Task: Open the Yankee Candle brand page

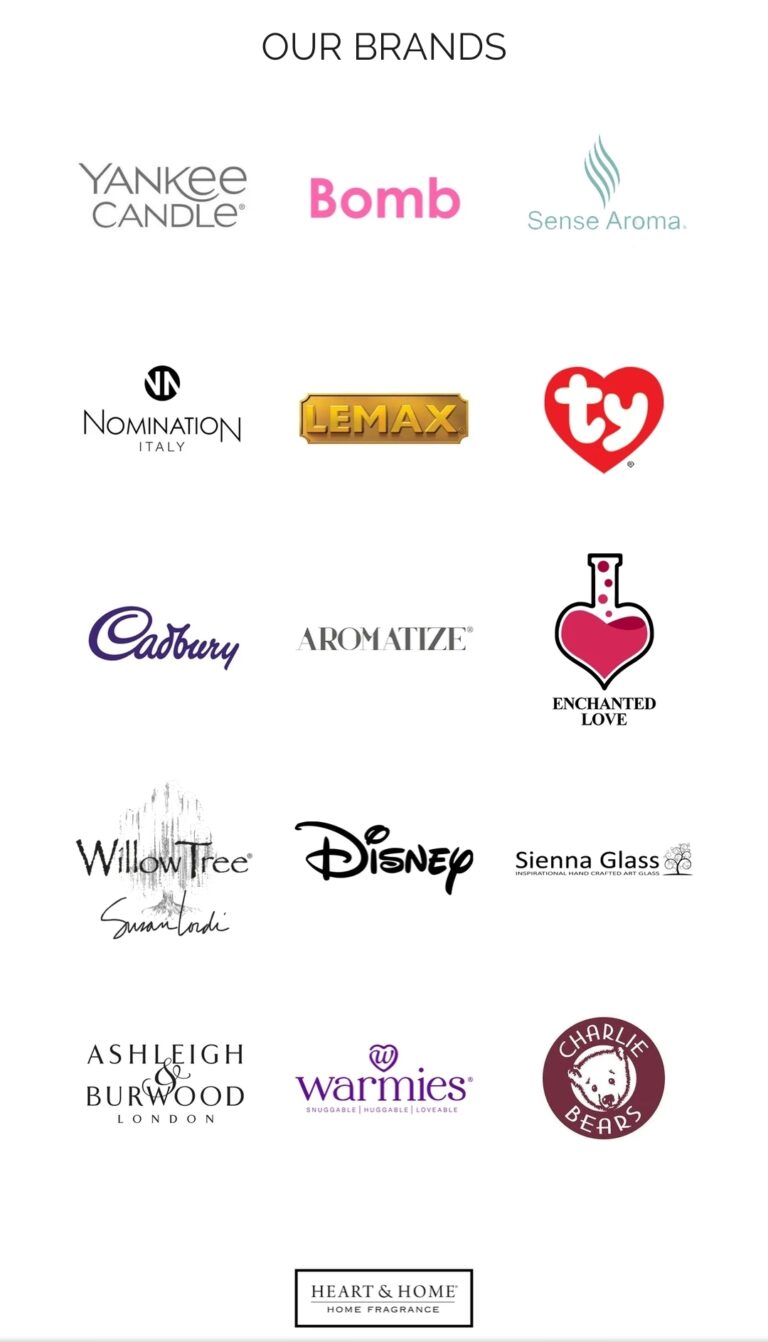Action: (163, 196)
